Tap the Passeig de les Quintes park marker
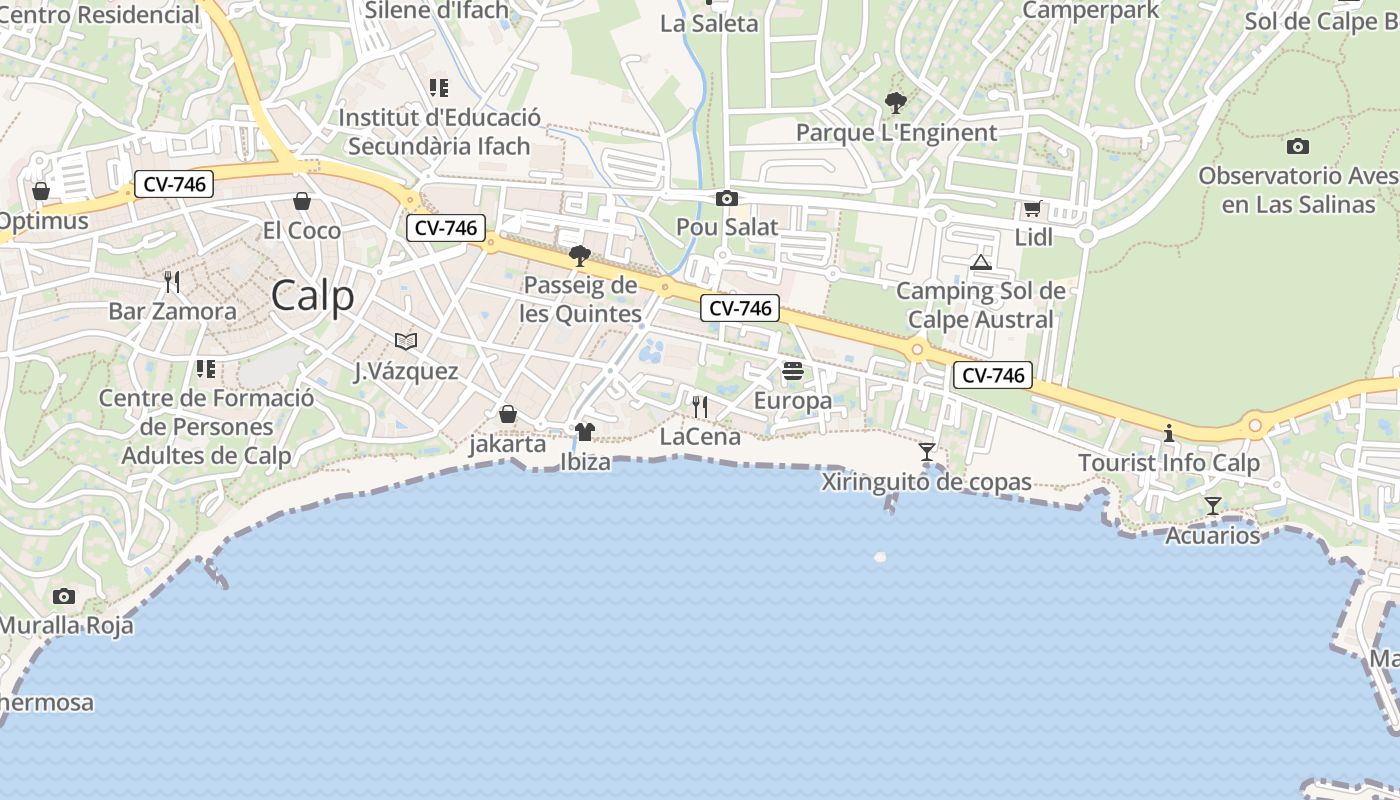1400x800 pixels. pos(579,256)
